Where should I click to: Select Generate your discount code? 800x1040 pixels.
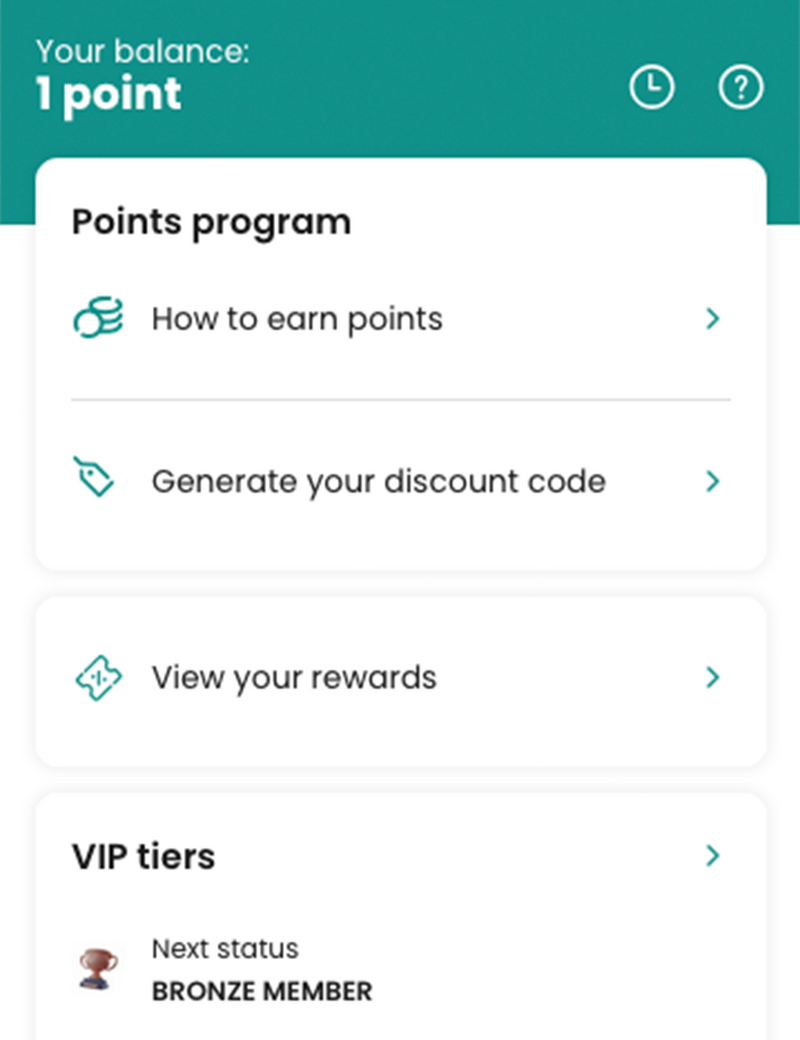pos(400,481)
